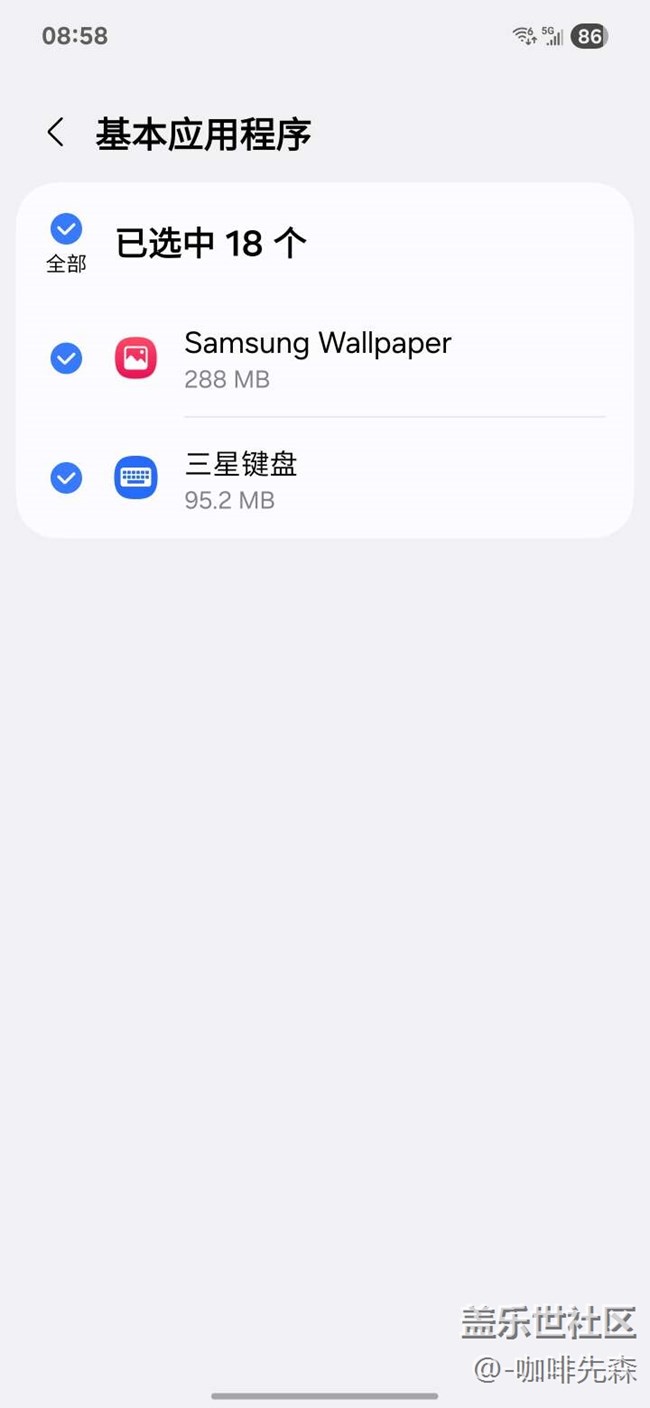650x1408 pixels.
Task: Go back from 基本应用程序 screen
Action: click(56, 133)
